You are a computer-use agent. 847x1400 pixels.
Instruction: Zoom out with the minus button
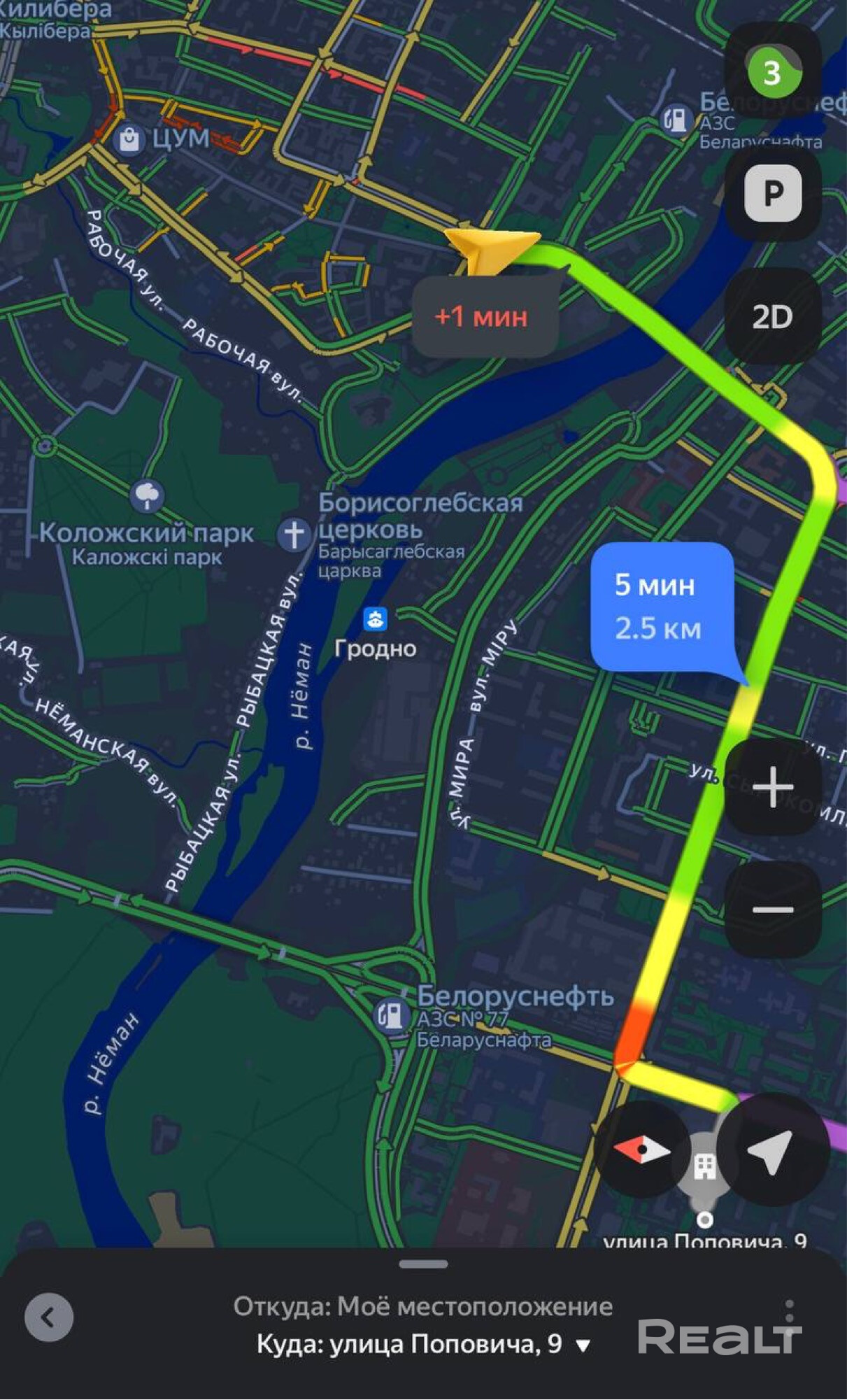[x=772, y=909]
